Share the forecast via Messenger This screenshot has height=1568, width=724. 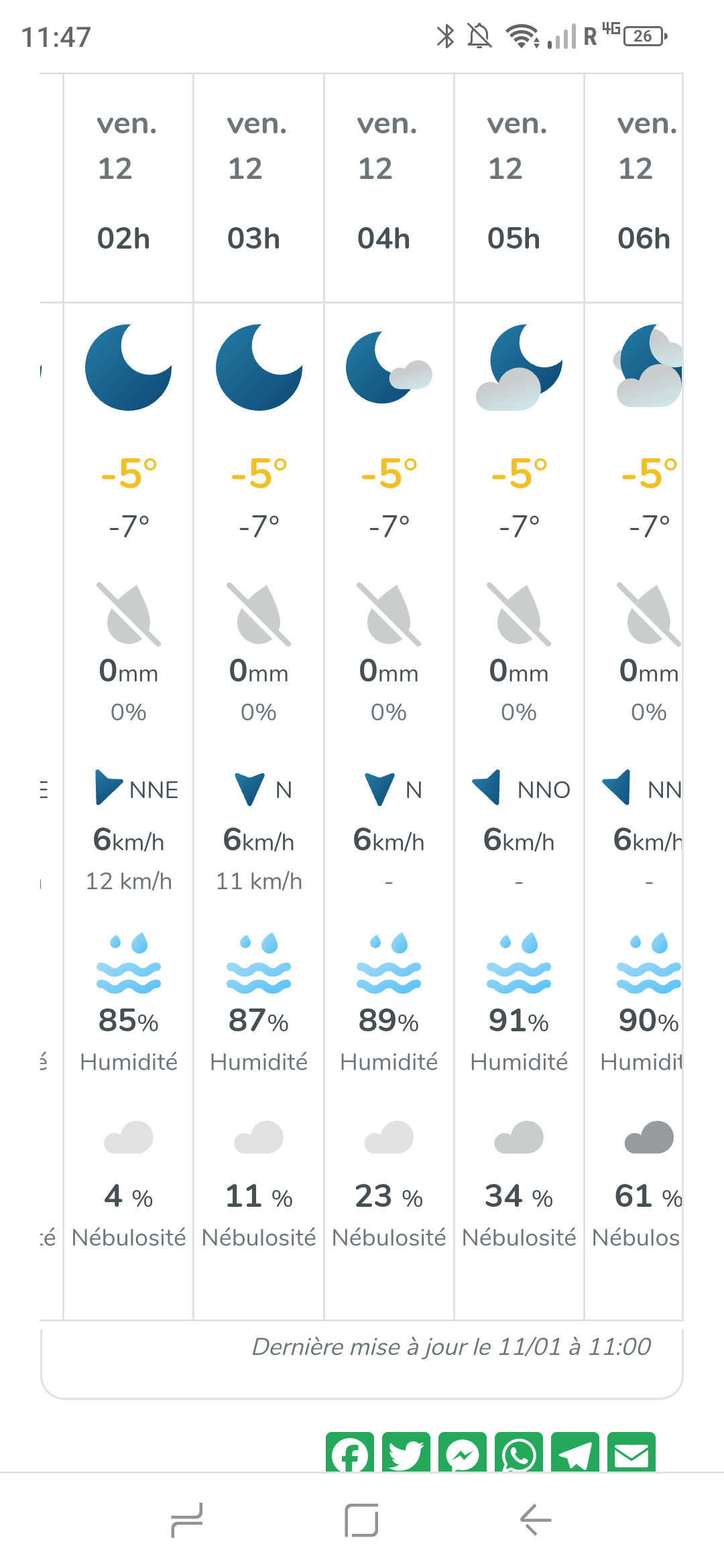coord(463,1453)
